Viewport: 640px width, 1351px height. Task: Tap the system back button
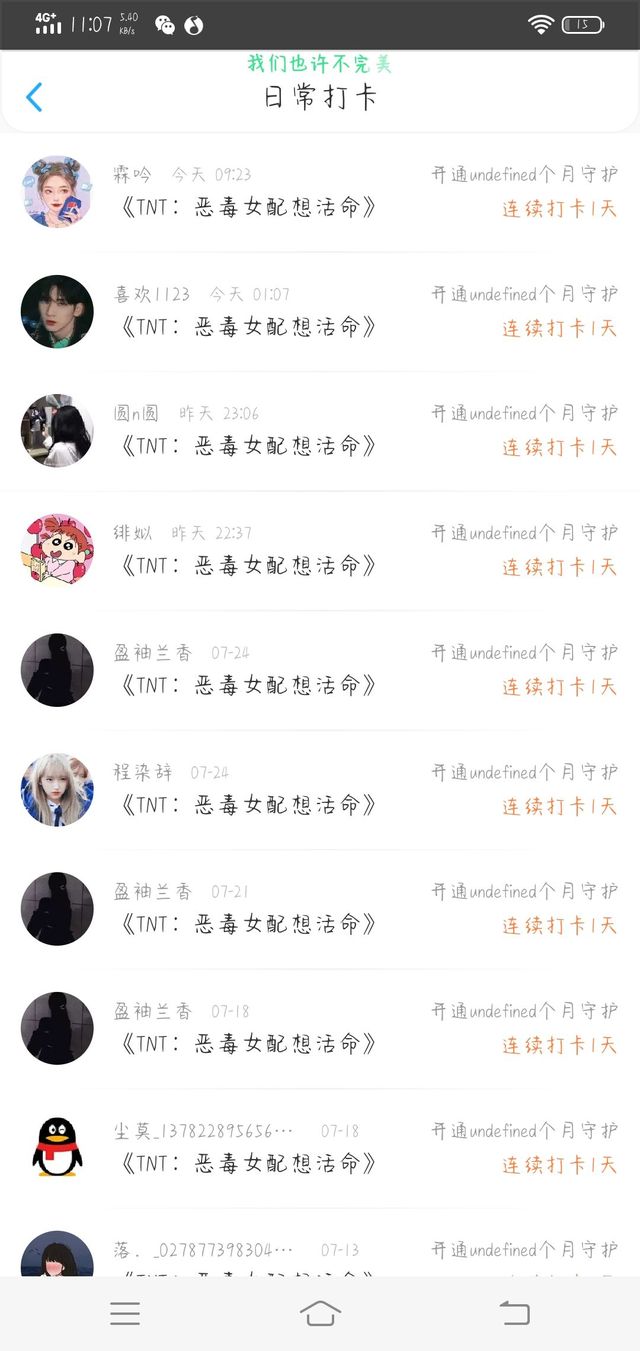[x=515, y=1313]
